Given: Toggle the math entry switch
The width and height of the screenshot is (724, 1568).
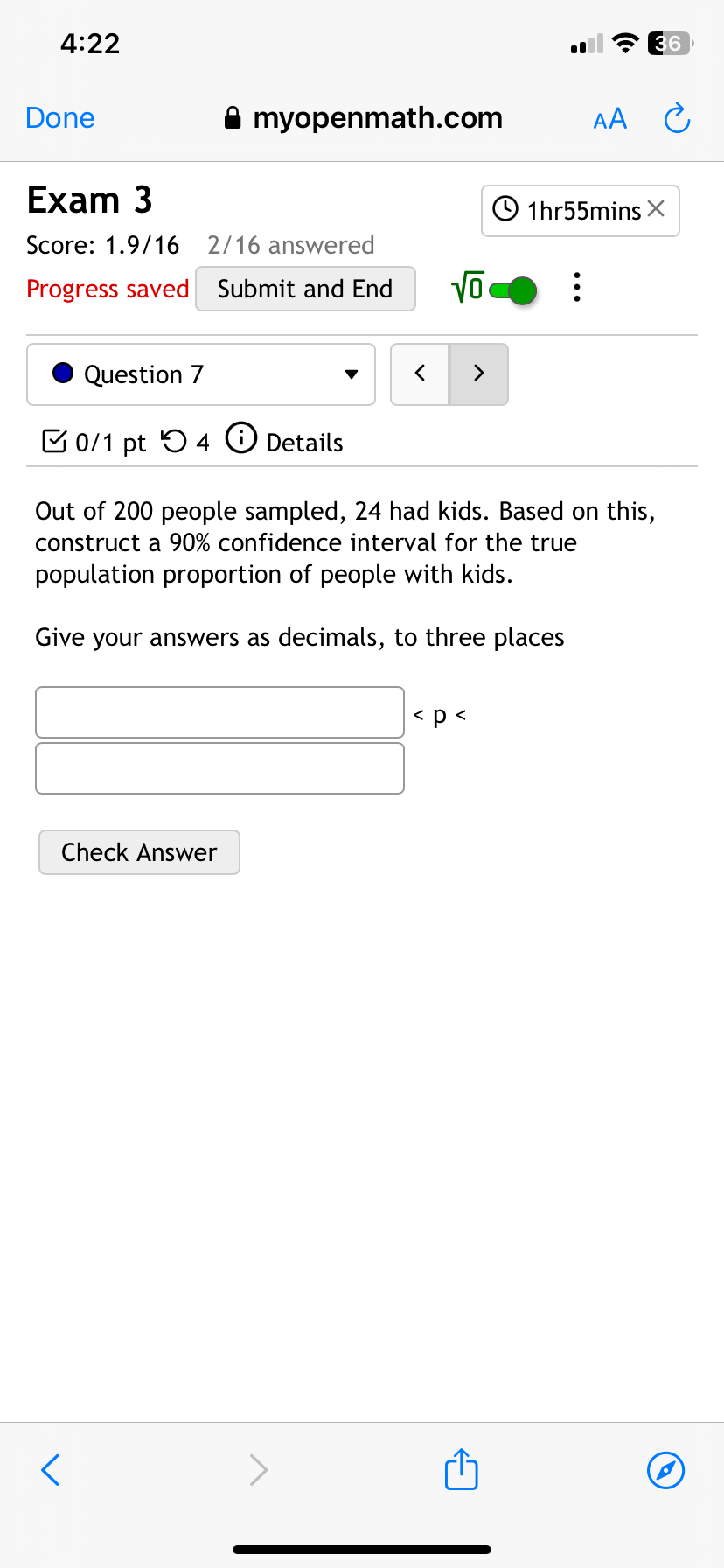Looking at the screenshot, I should [x=512, y=290].
